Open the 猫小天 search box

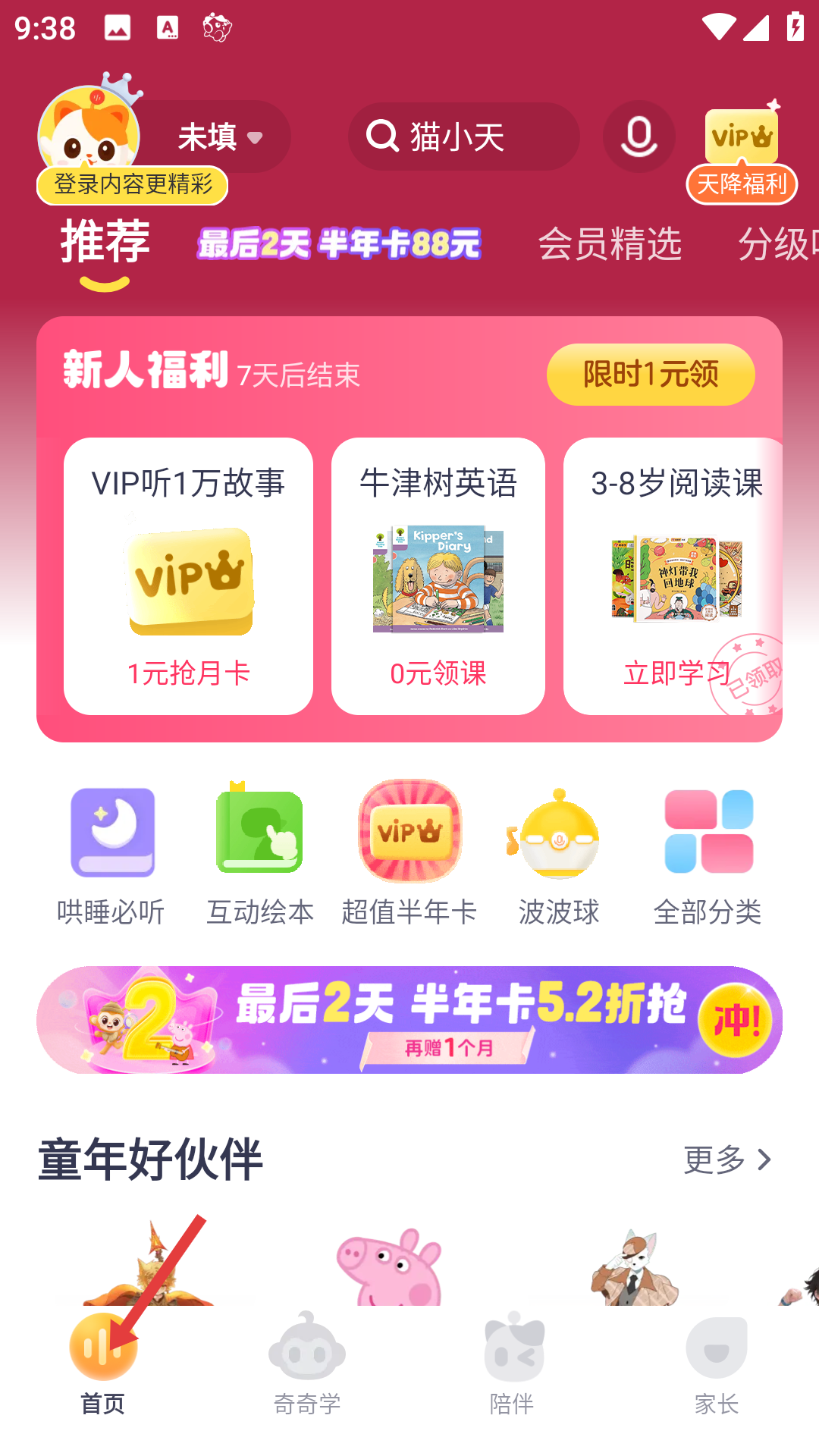(463, 137)
